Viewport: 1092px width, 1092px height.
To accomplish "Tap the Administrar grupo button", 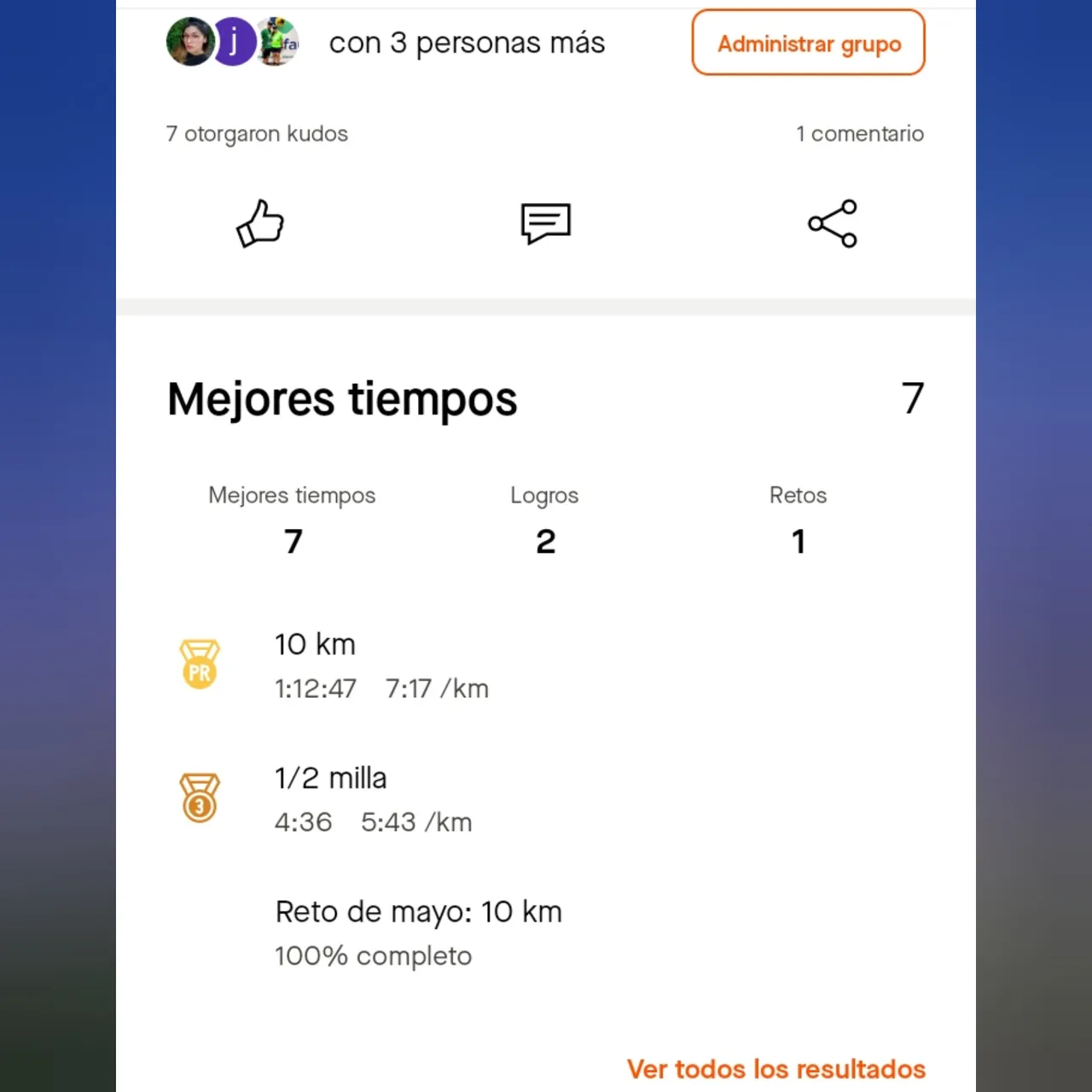I will pyautogui.click(x=808, y=44).
